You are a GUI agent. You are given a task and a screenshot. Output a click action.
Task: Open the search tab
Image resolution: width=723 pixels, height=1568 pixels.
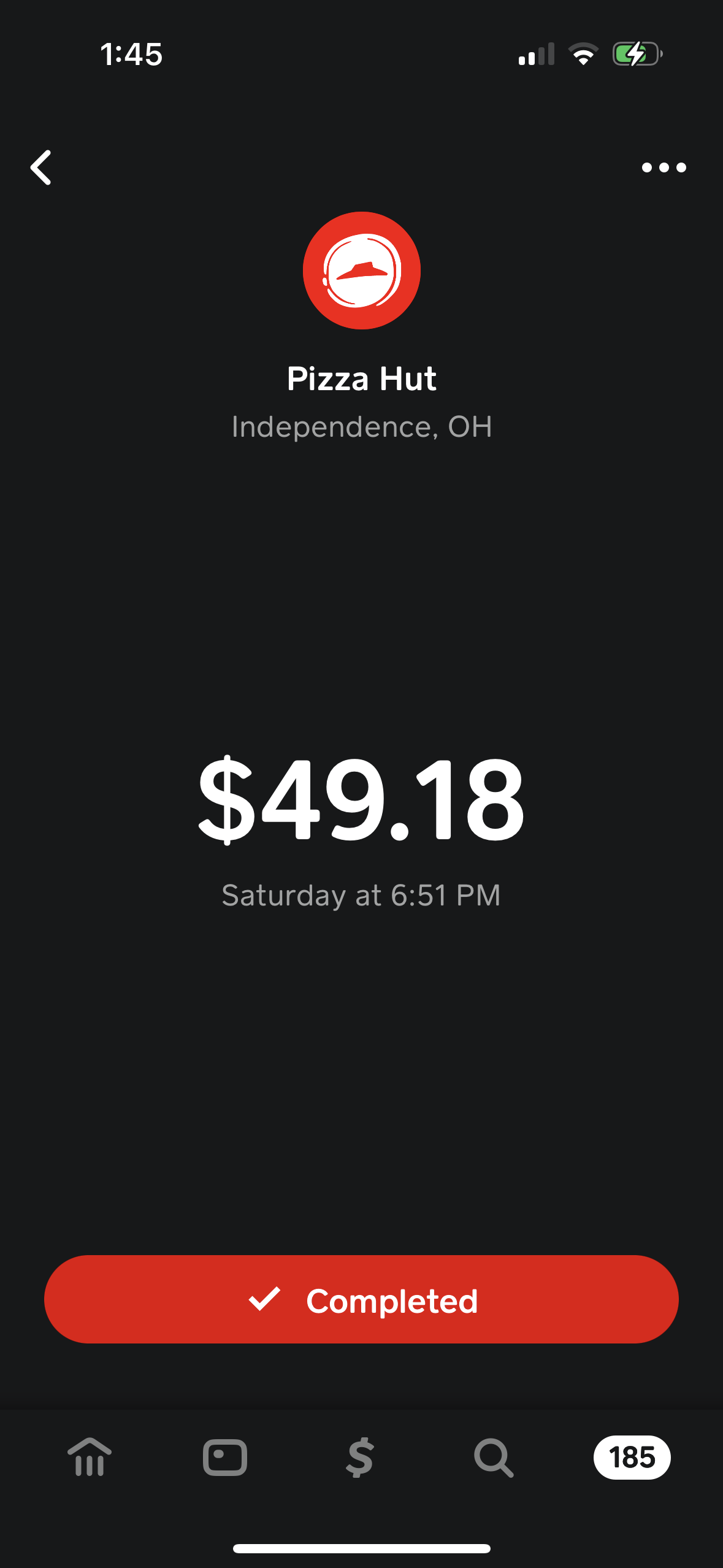click(494, 1457)
